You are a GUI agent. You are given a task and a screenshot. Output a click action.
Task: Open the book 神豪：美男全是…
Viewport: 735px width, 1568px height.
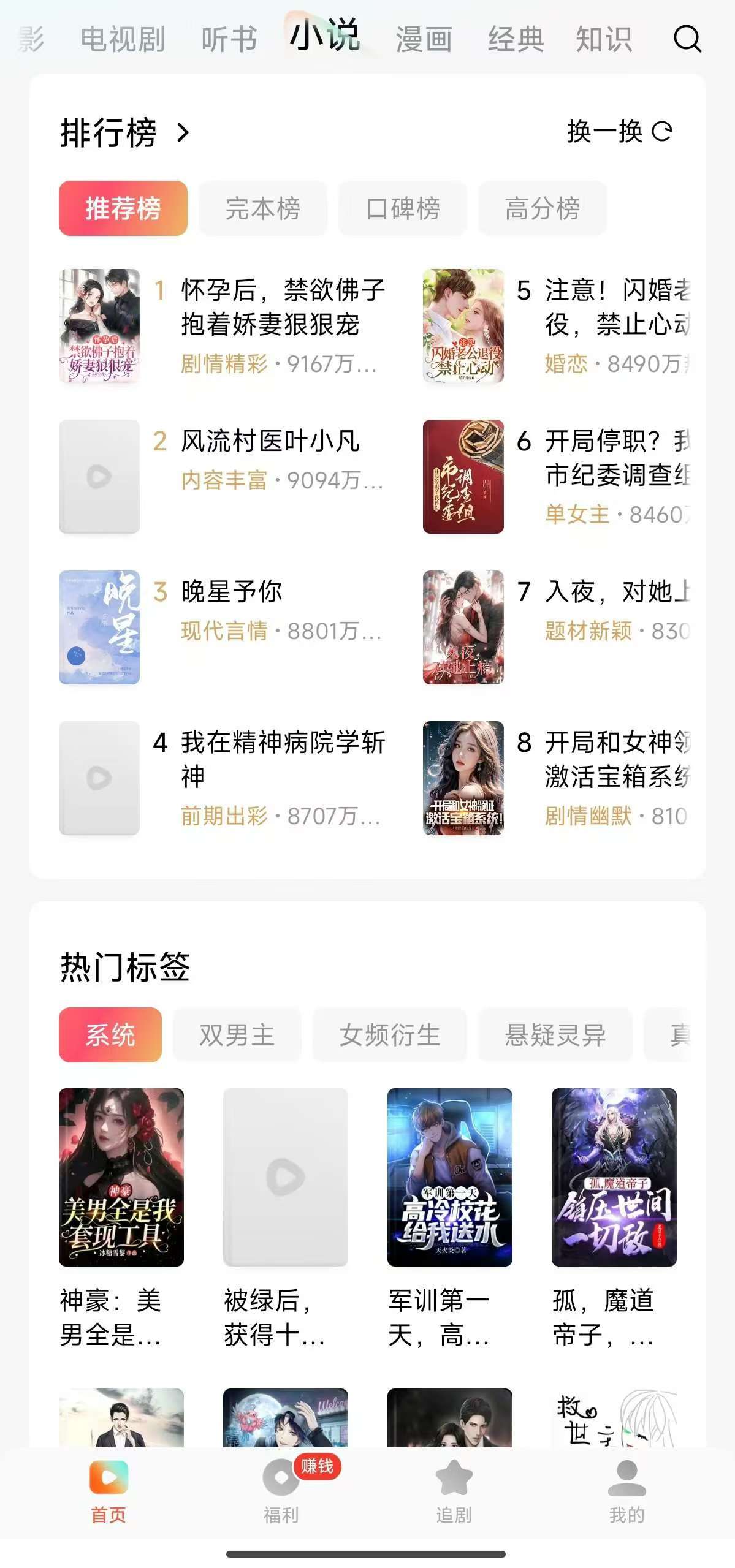coord(121,1176)
